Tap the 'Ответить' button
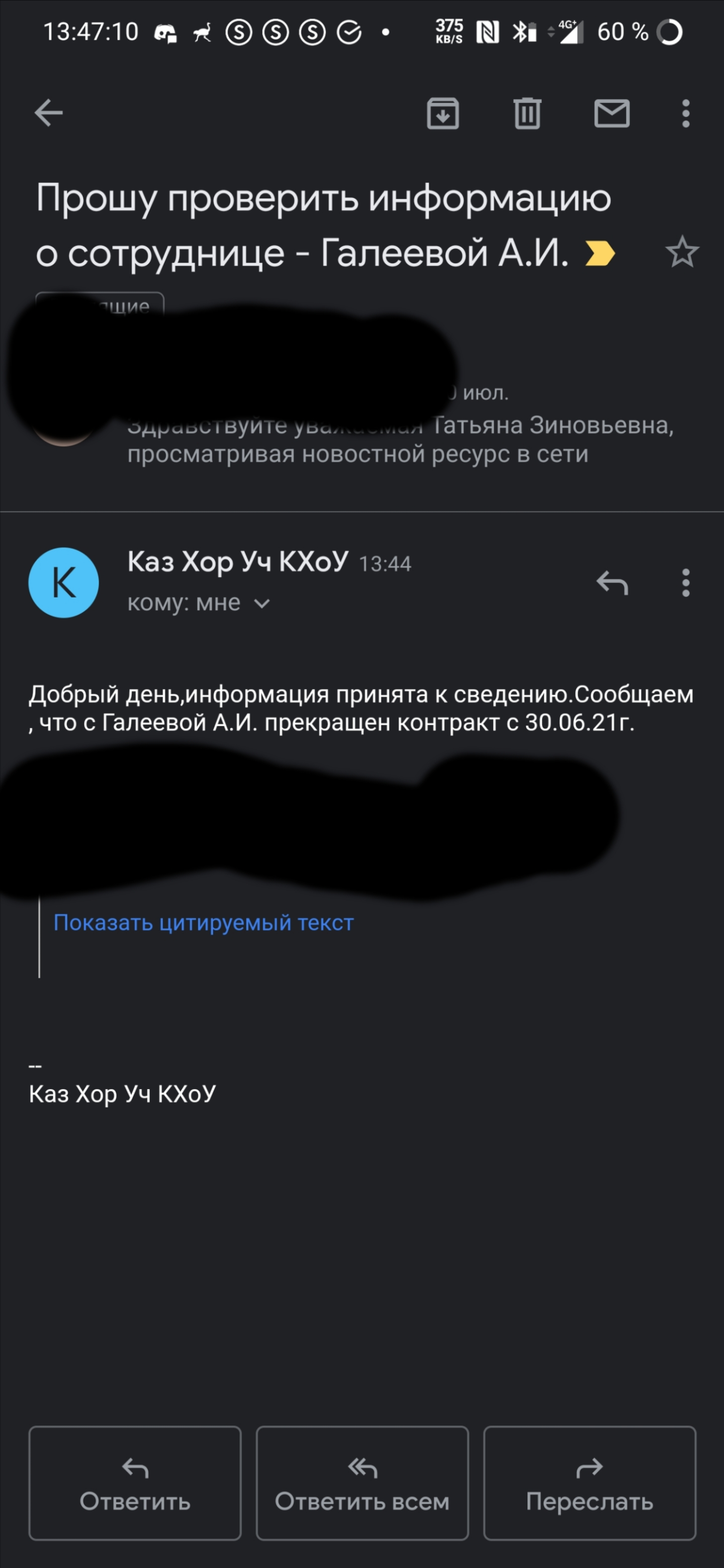This screenshot has width=724, height=1568. coord(135,1484)
